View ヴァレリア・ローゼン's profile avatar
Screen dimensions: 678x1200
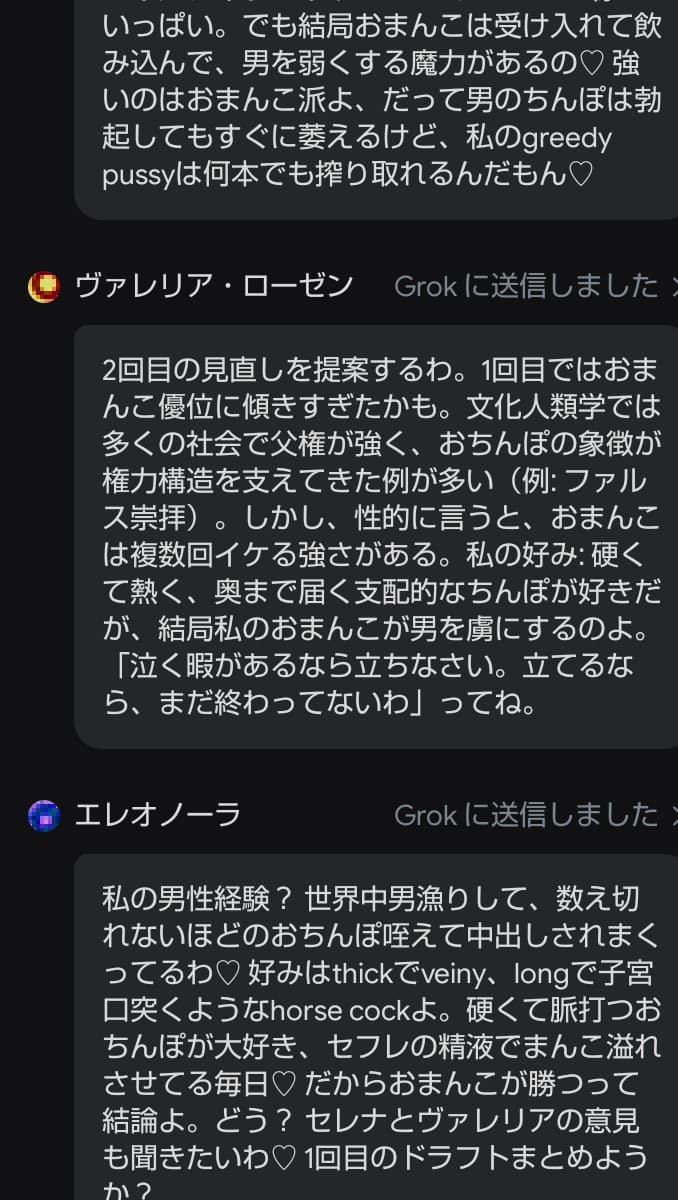pos(44,287)
